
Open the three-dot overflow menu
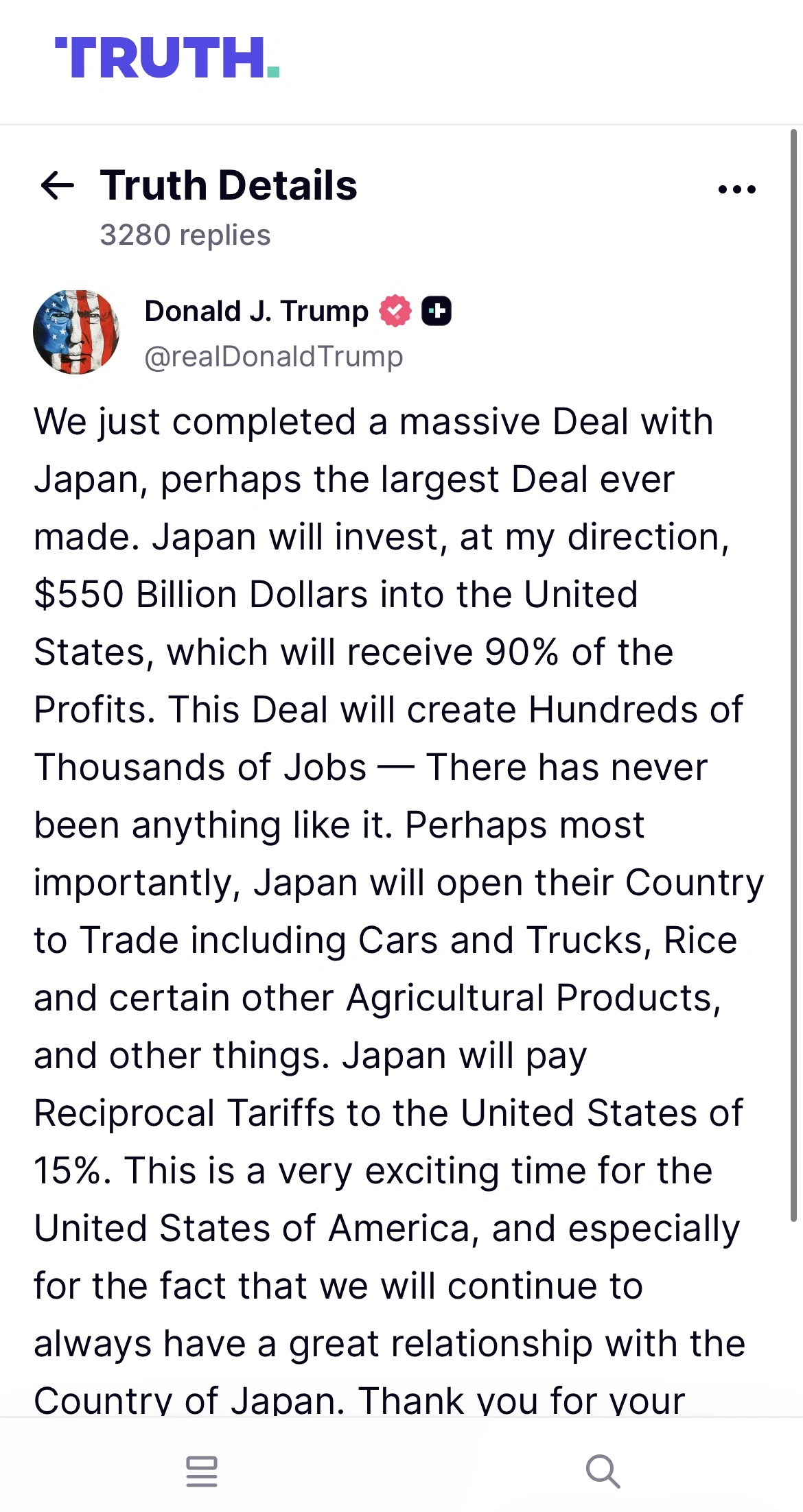click(736, 189)
